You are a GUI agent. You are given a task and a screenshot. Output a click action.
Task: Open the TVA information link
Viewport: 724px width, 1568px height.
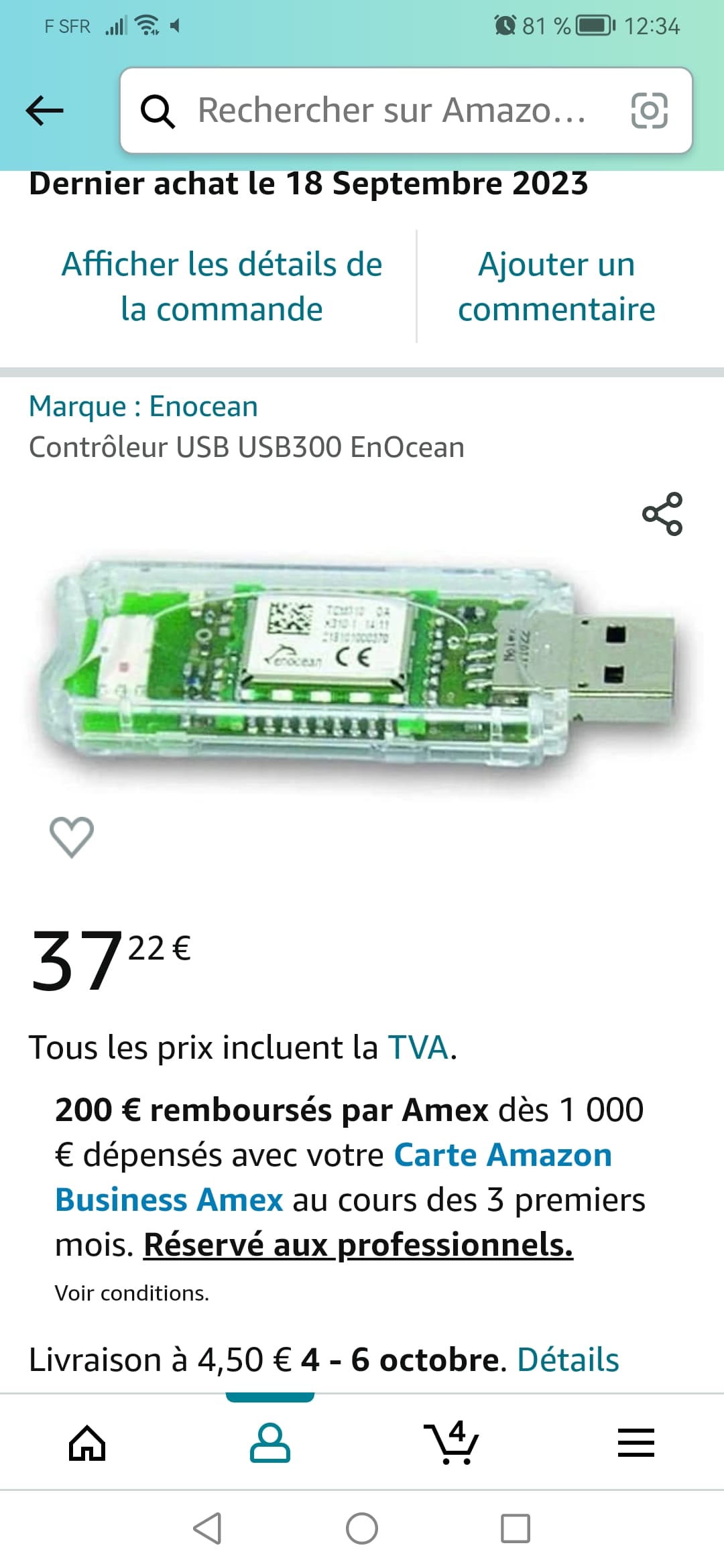click(x=418, y=1047)
